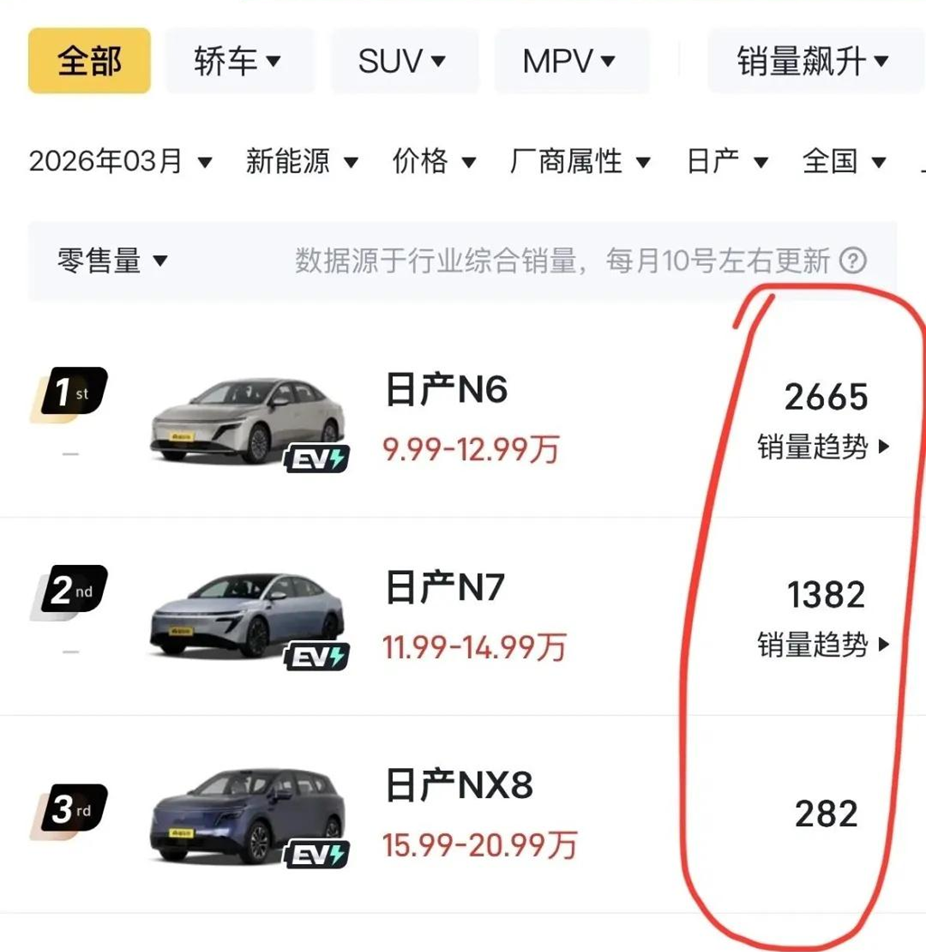
Task: Expand the 价格 price filter
Action: 434,161
